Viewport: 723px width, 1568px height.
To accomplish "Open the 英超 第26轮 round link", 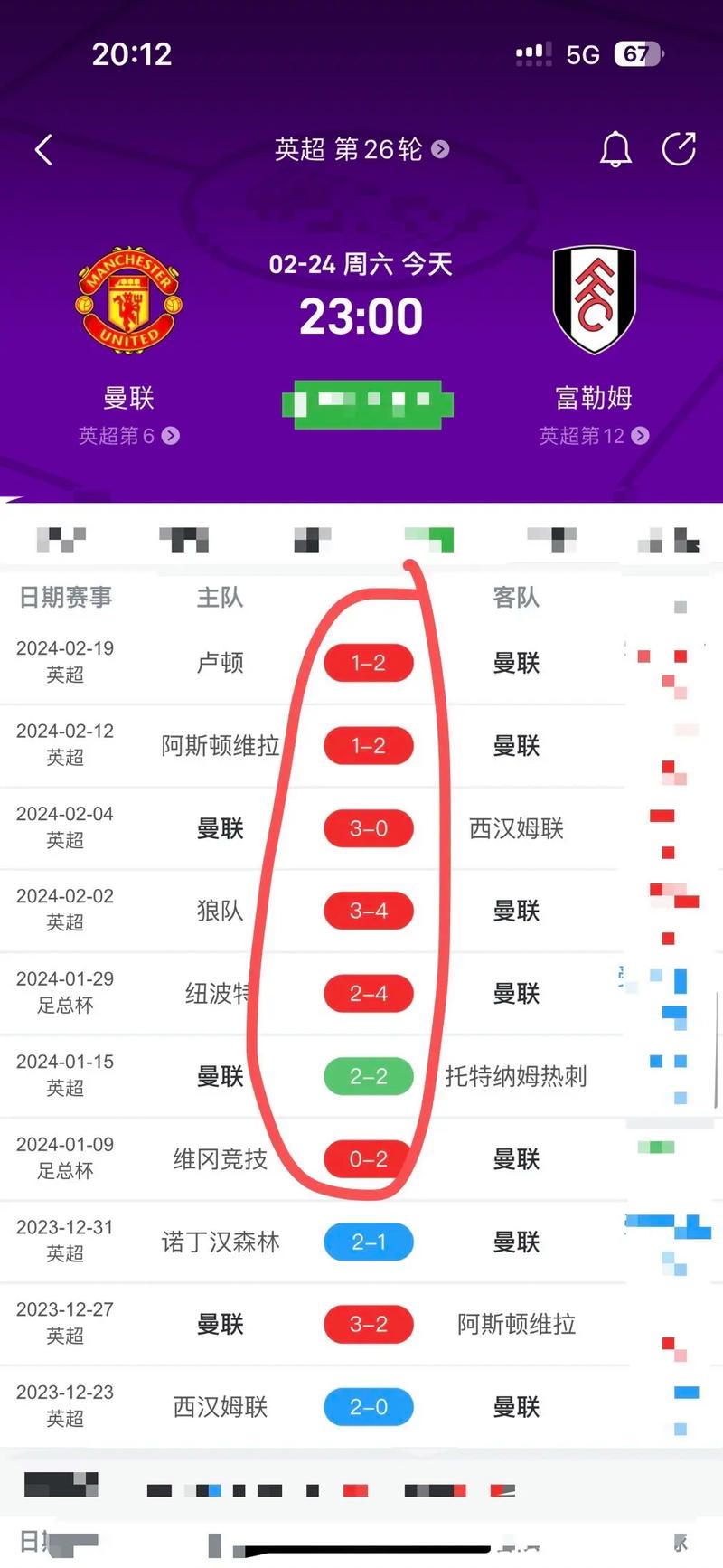I will (x=361, y=149).
